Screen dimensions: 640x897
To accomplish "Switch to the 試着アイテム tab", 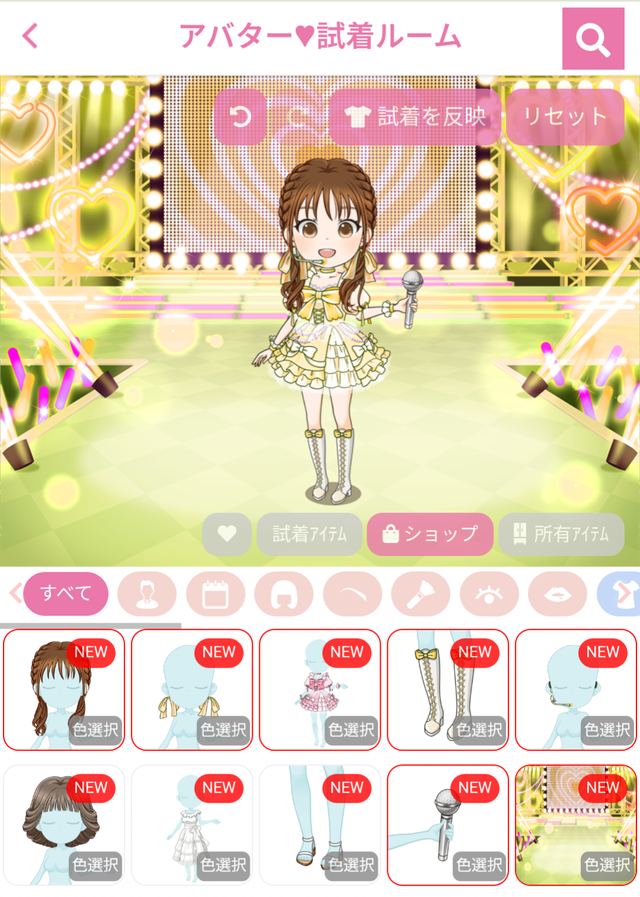I will [x=310, y=534].
